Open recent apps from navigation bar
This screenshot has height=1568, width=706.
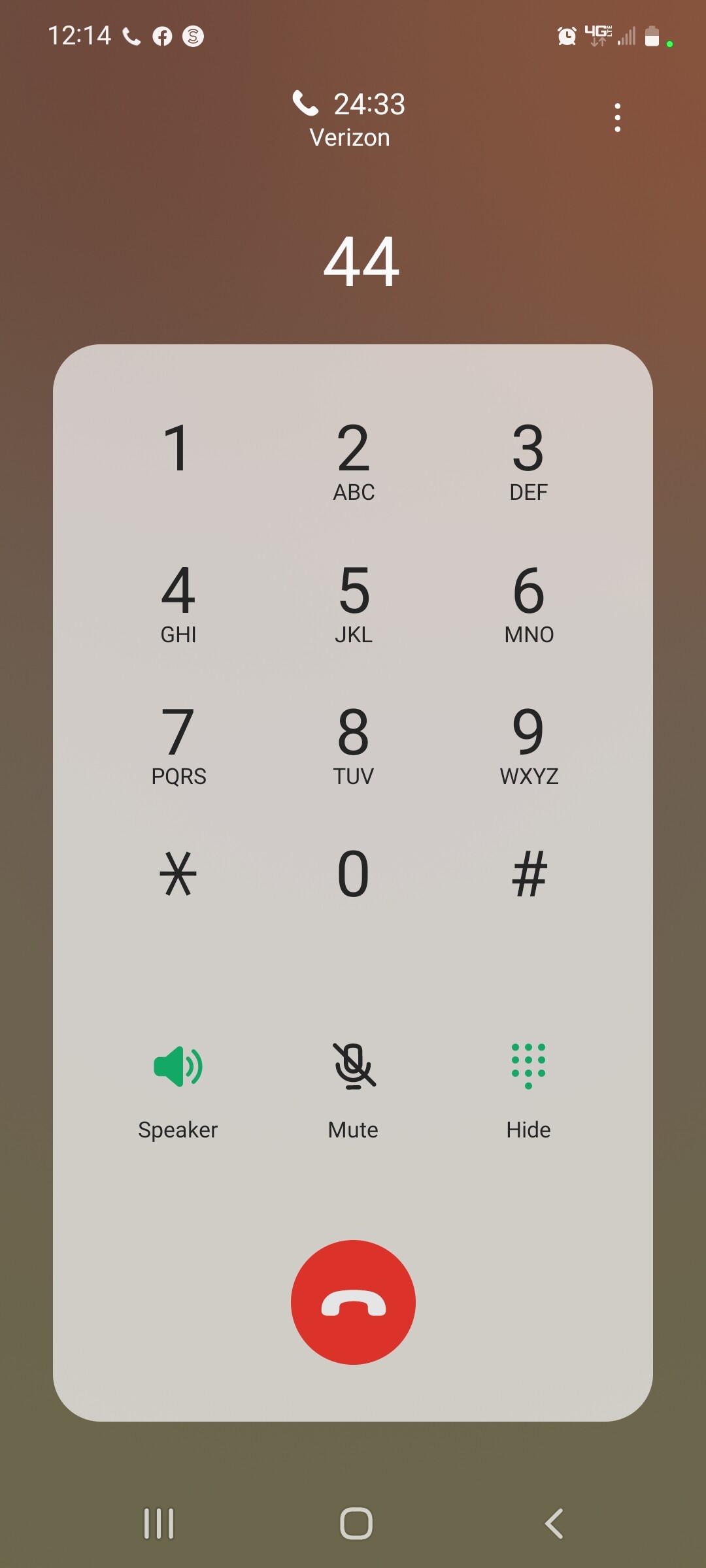[159, 1524]
